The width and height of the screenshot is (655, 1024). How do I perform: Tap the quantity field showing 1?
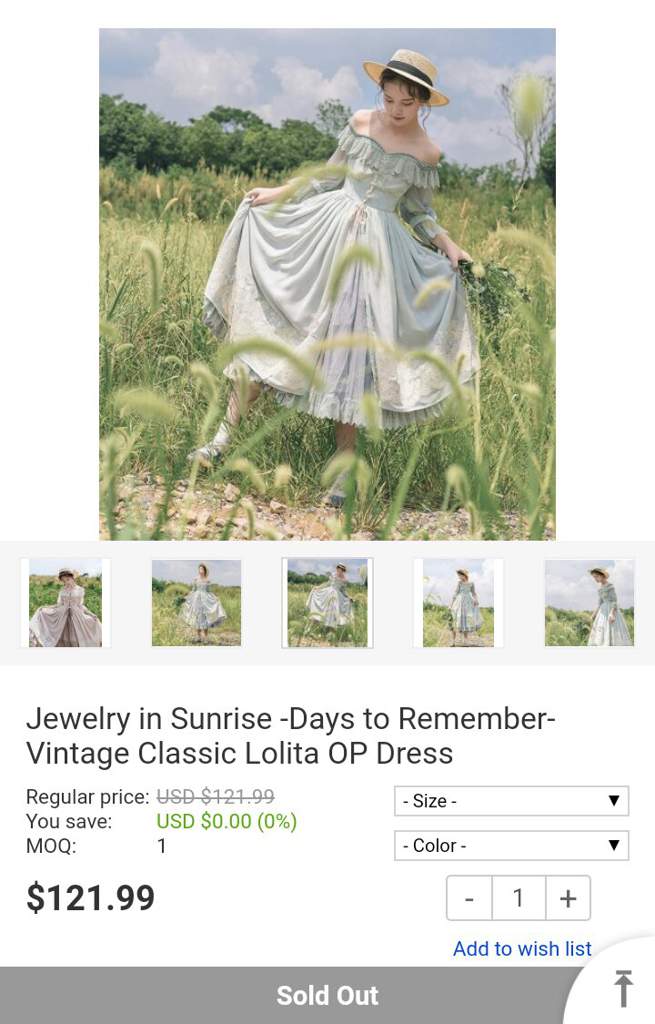[518, 898]
